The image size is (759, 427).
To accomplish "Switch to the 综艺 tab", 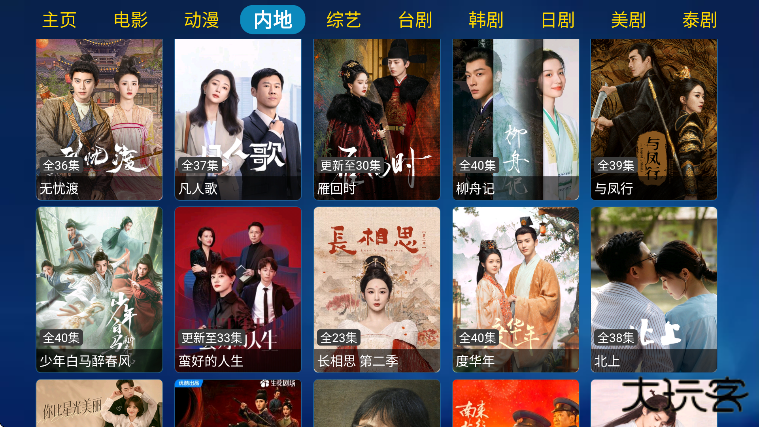I will 344,20.
